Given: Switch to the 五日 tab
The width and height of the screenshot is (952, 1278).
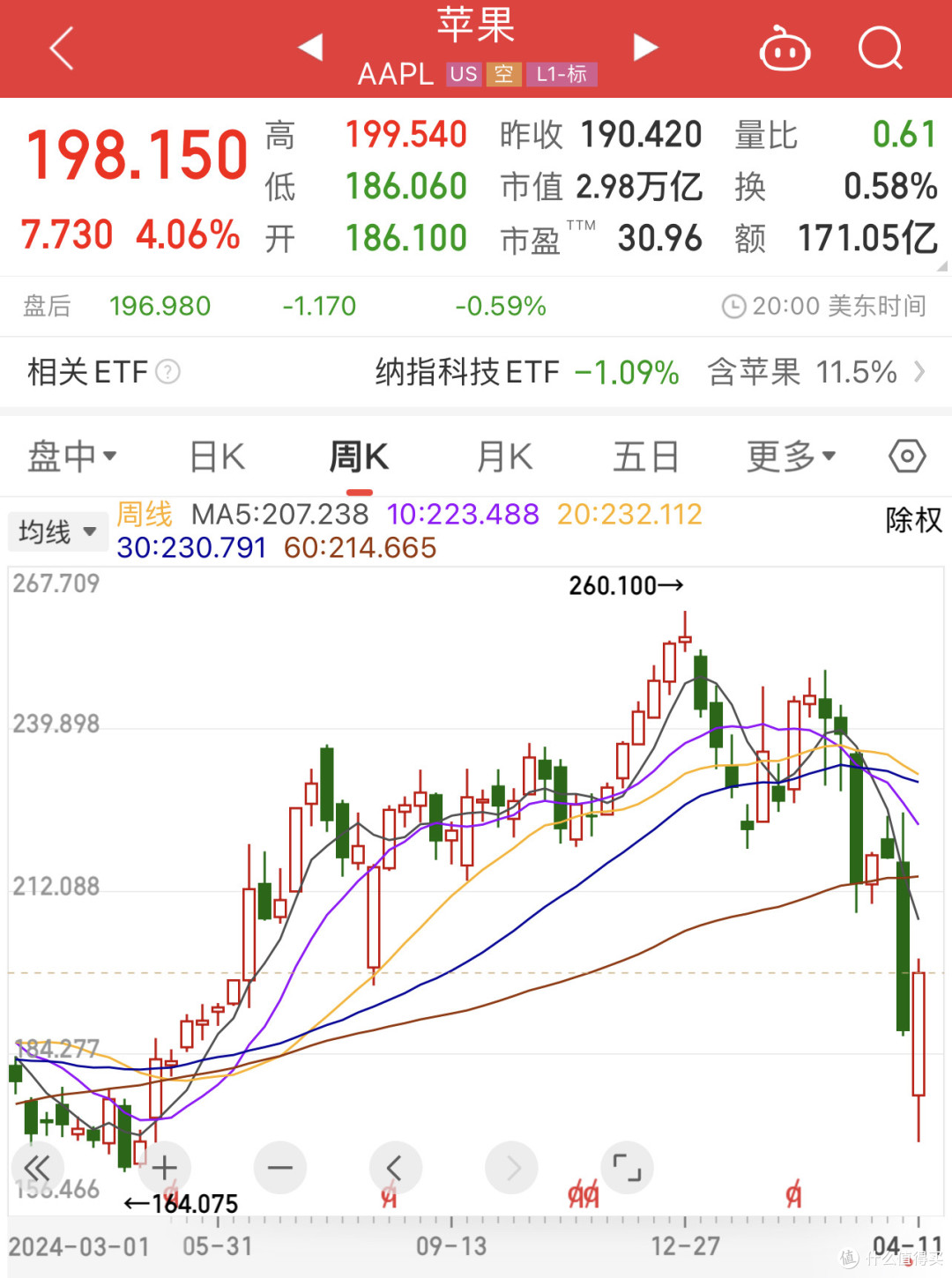Looking at the screenshot, I should 646,457.
